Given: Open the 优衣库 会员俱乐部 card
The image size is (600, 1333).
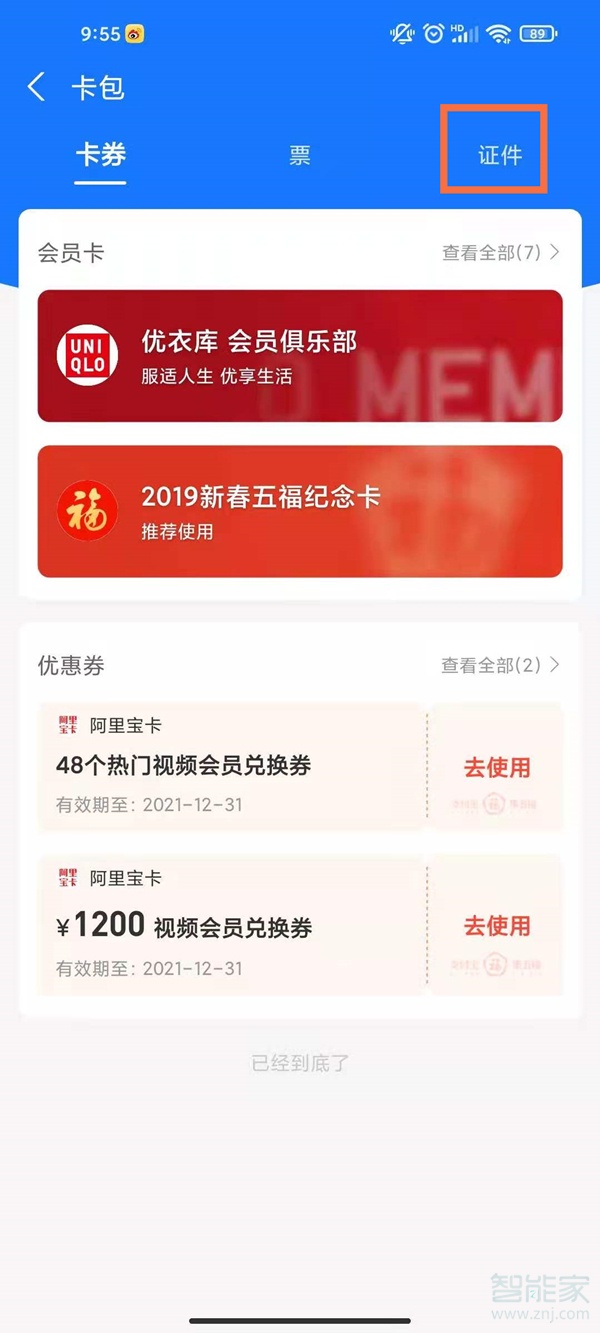Looking at the screenshot, I should [x=300, y=356].
